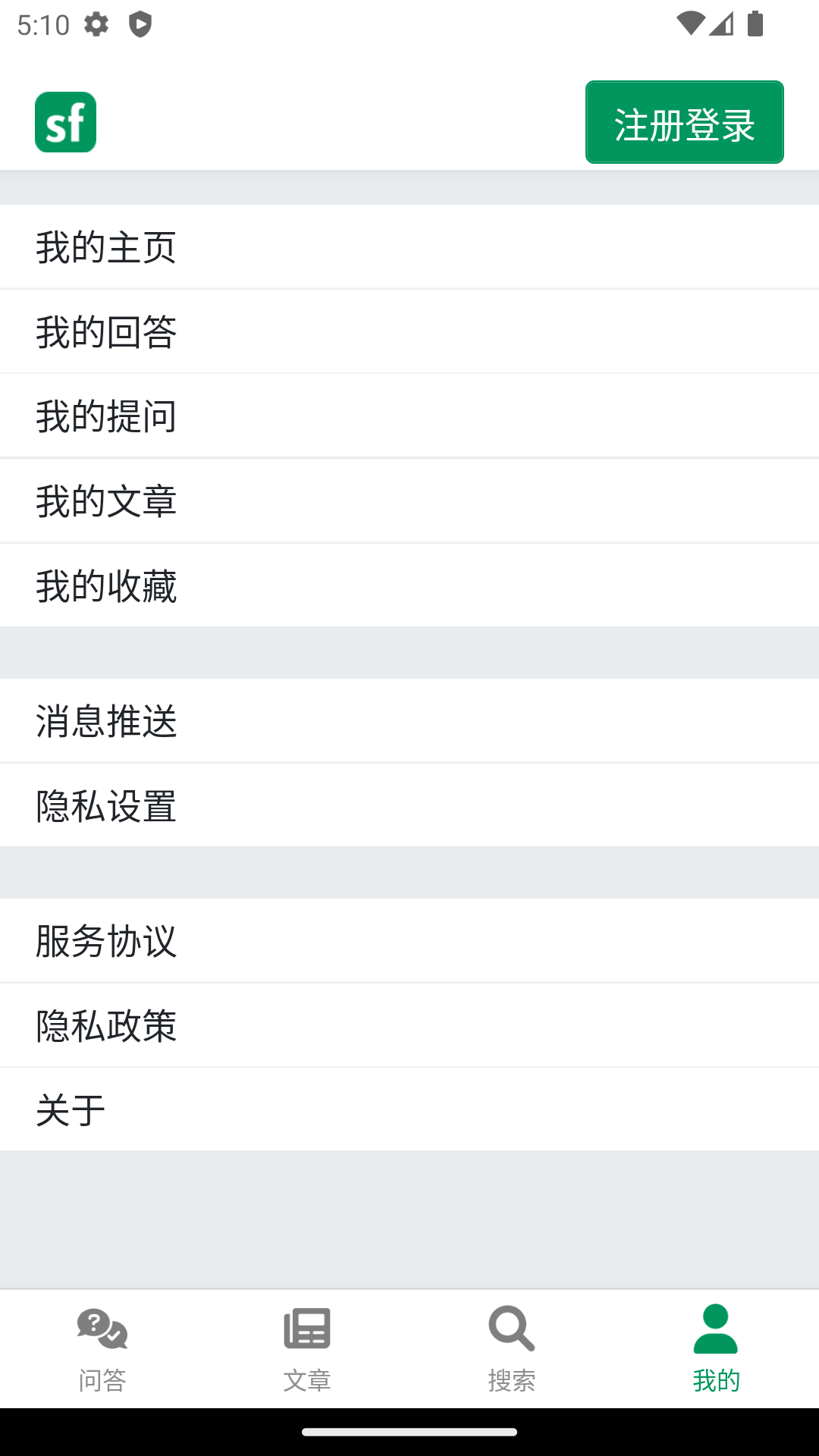This screenshot has height=1456, width=819.
Task: Open 隐私设置 options
Action: click(105, 806)
